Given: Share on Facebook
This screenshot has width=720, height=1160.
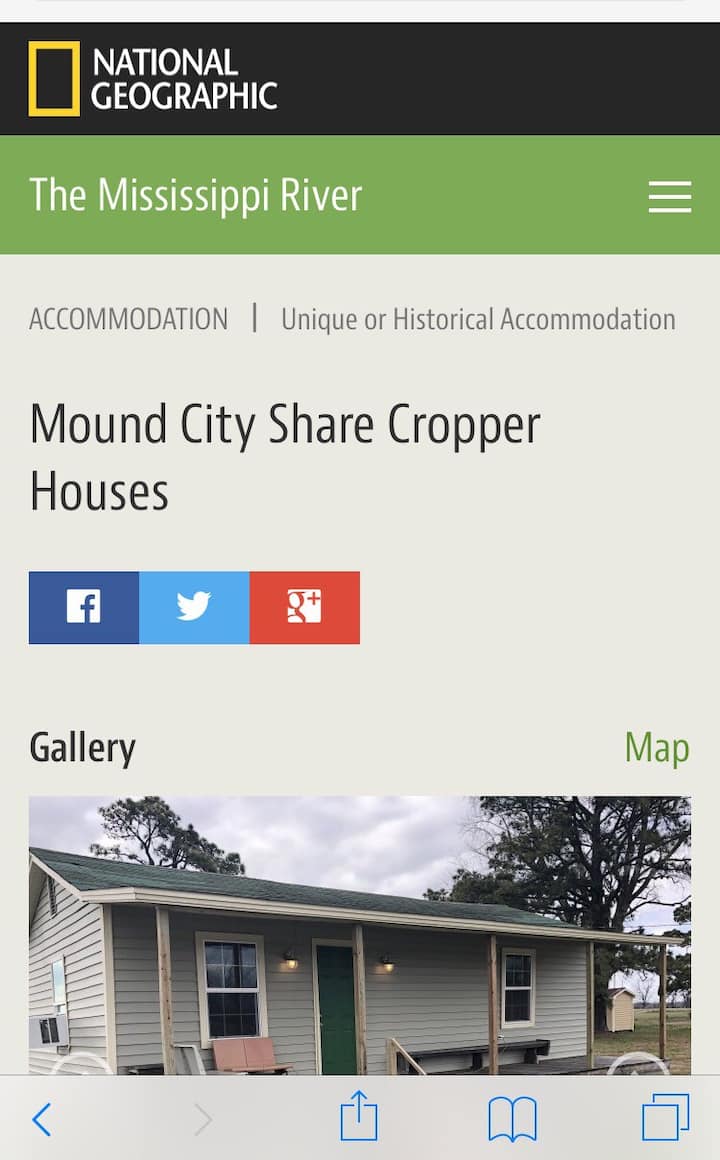Looking at the screenshot, I should pyautogui.click(x=84, y=607).
